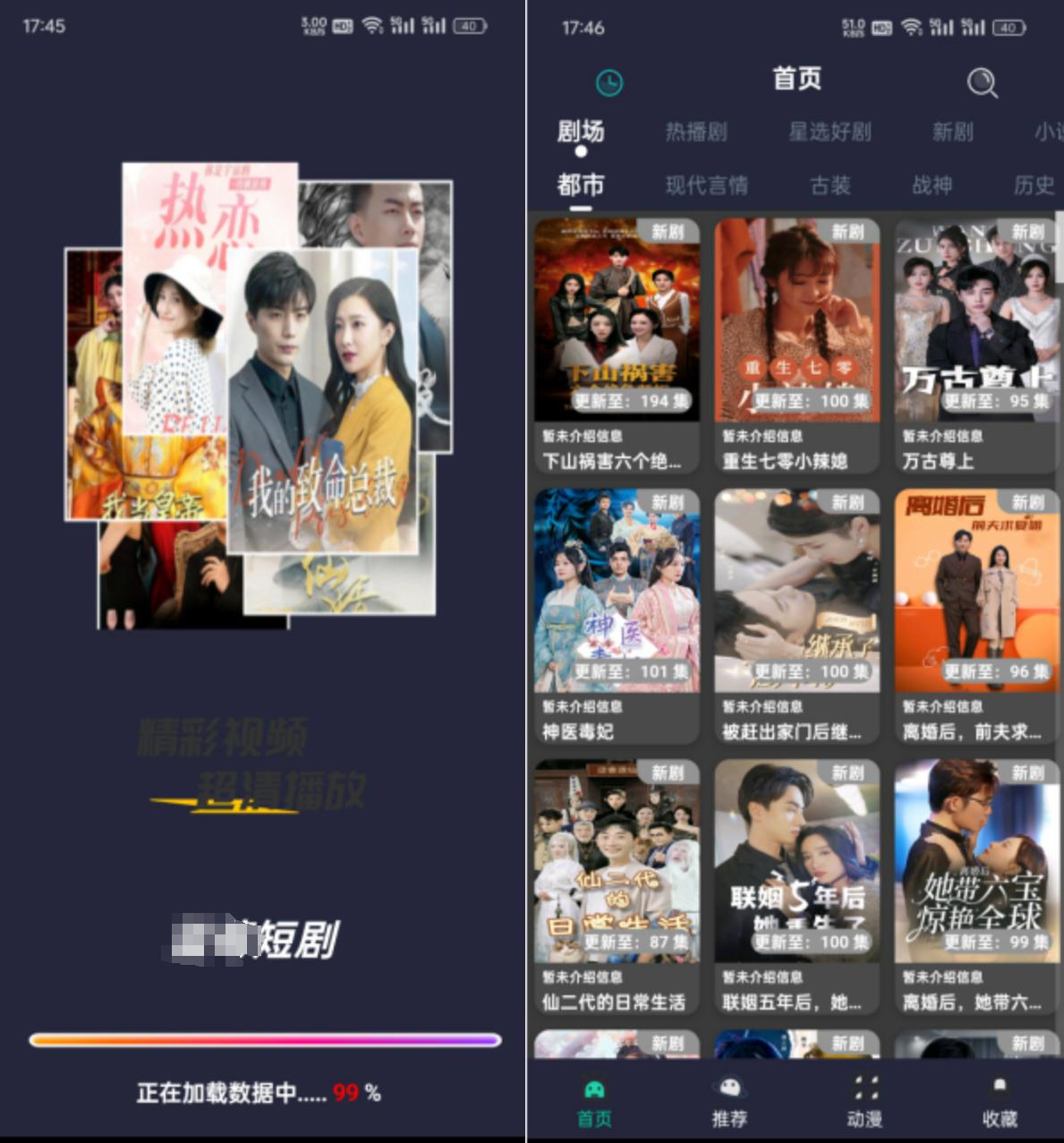Switch to the 星选好剧 tab

pyautogui.click(x=829, y=132)
